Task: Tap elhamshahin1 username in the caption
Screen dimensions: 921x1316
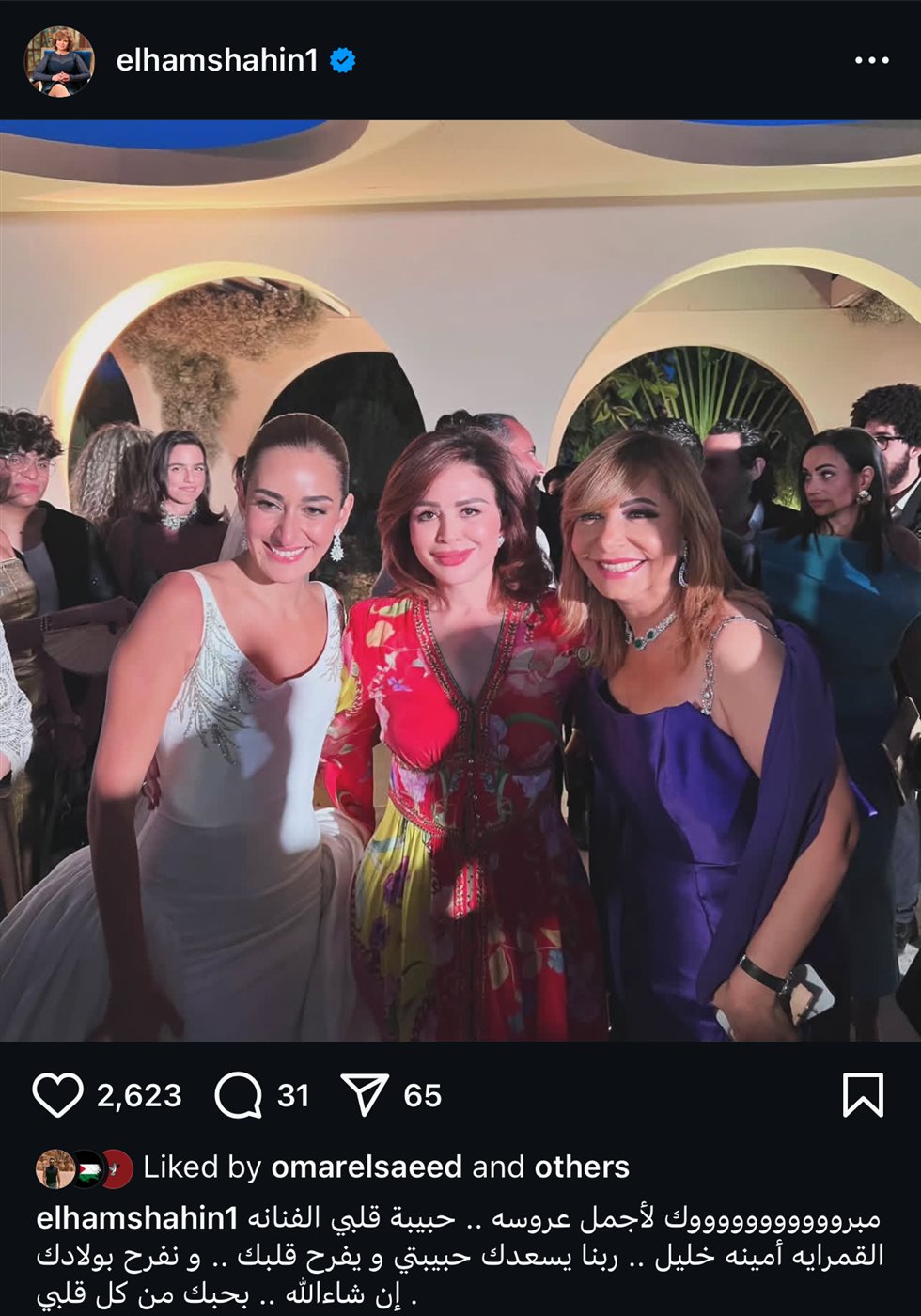Action: click(x=137, y=1219)
